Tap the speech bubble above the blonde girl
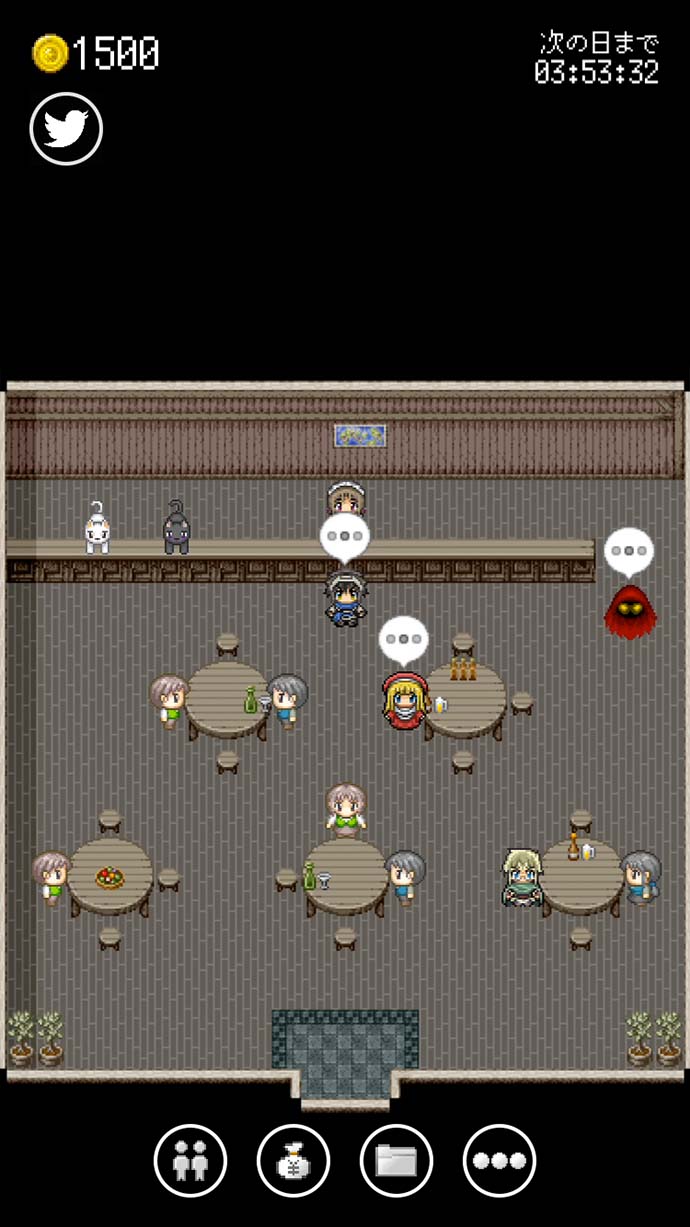Screen dimensions: 690x1227 pyautogui.click(x=403, y=638)
